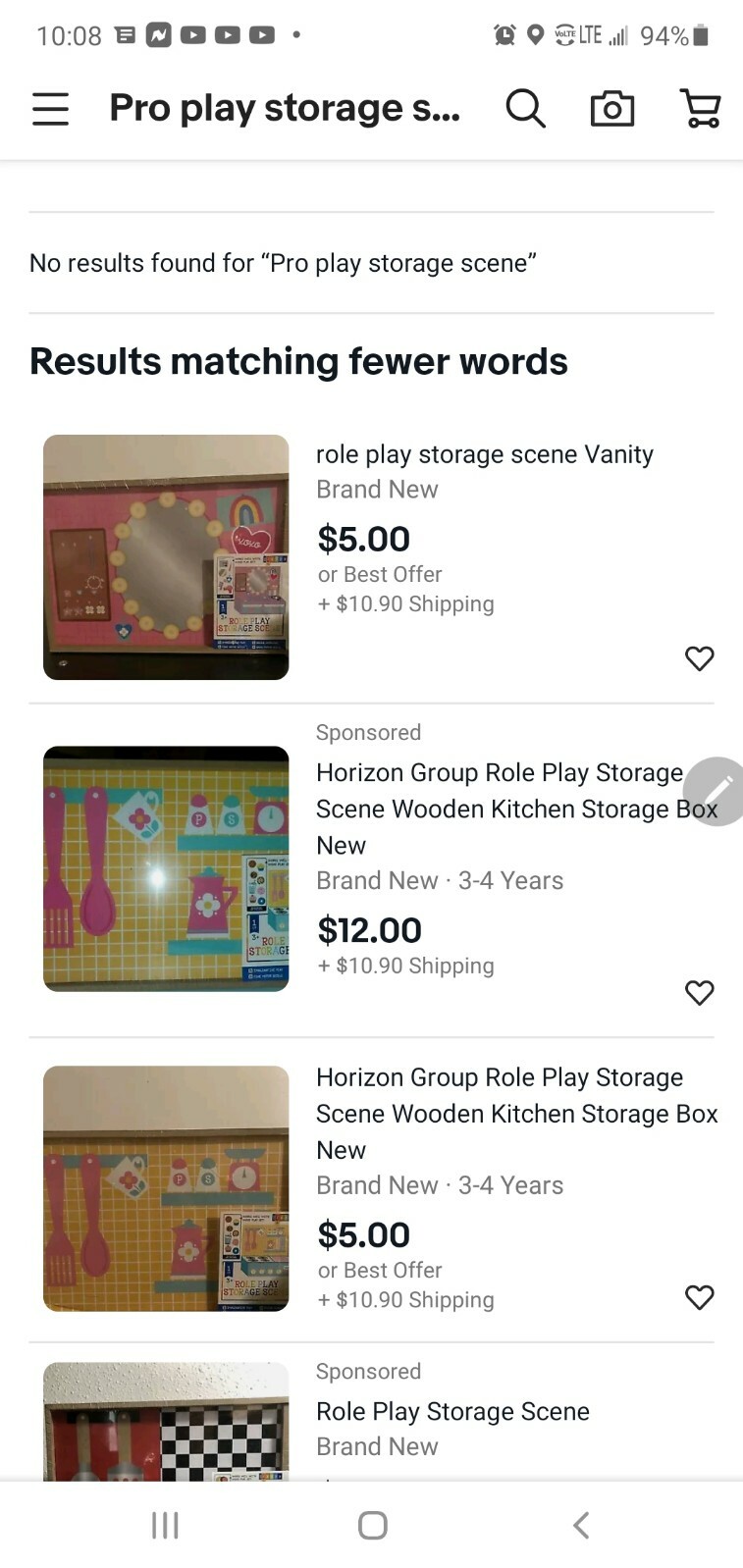Go back using the system back button
The image size is (743, 1568).
[581, 1525]
